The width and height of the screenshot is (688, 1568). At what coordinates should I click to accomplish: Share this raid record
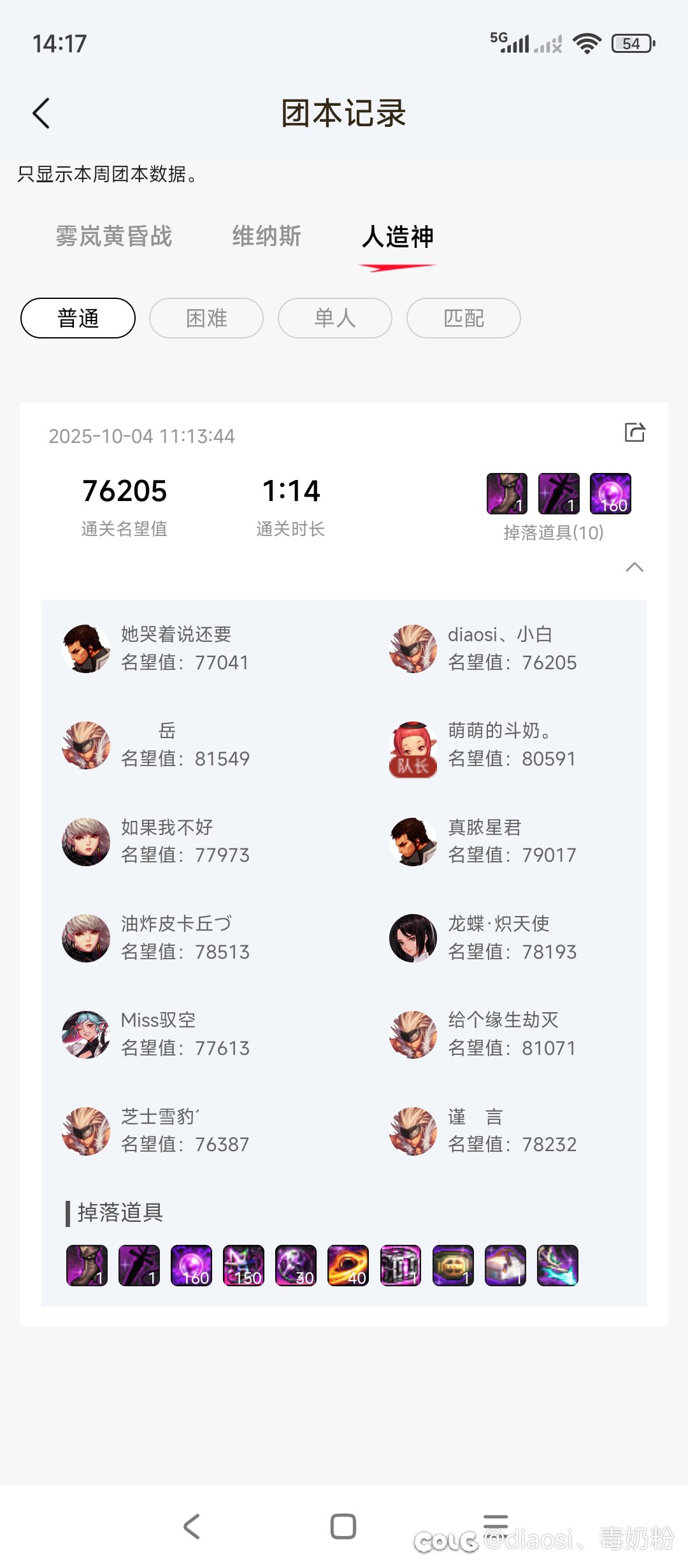pyautogui.click(x=634, y=433)
